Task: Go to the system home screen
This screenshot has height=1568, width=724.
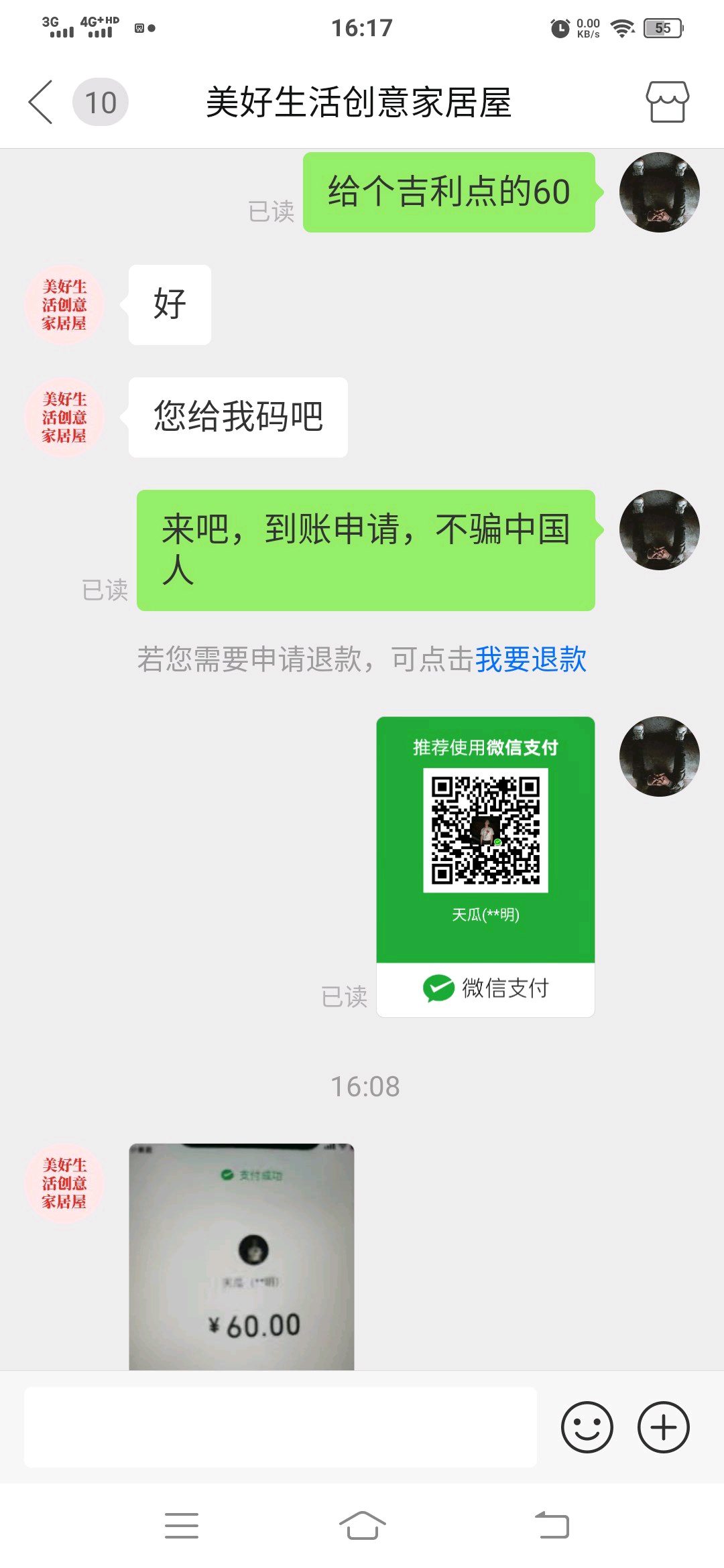Action: tap(362, 1526)
